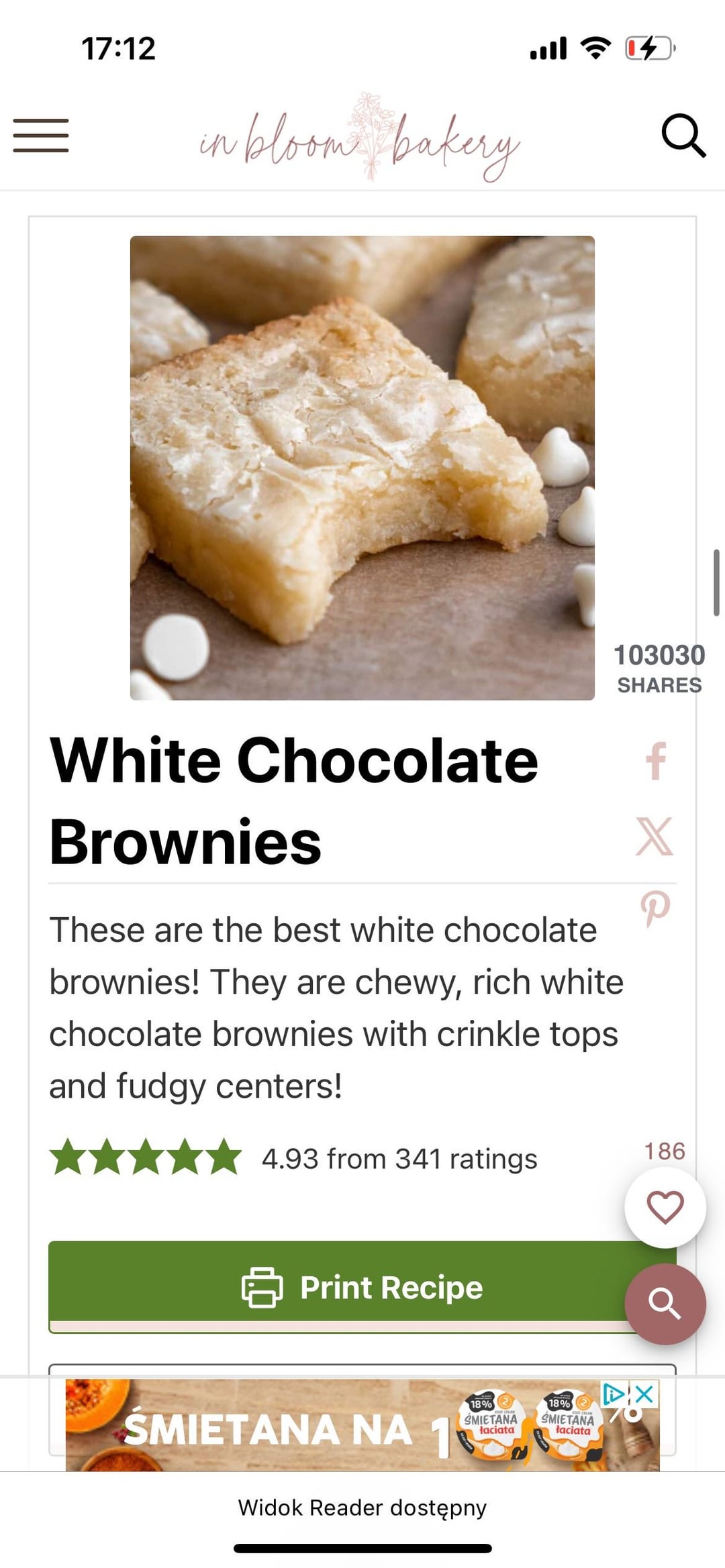Viewport: 725px width, 1568px height.
Task: Save recipe with the heart button
Action: 665,1208
